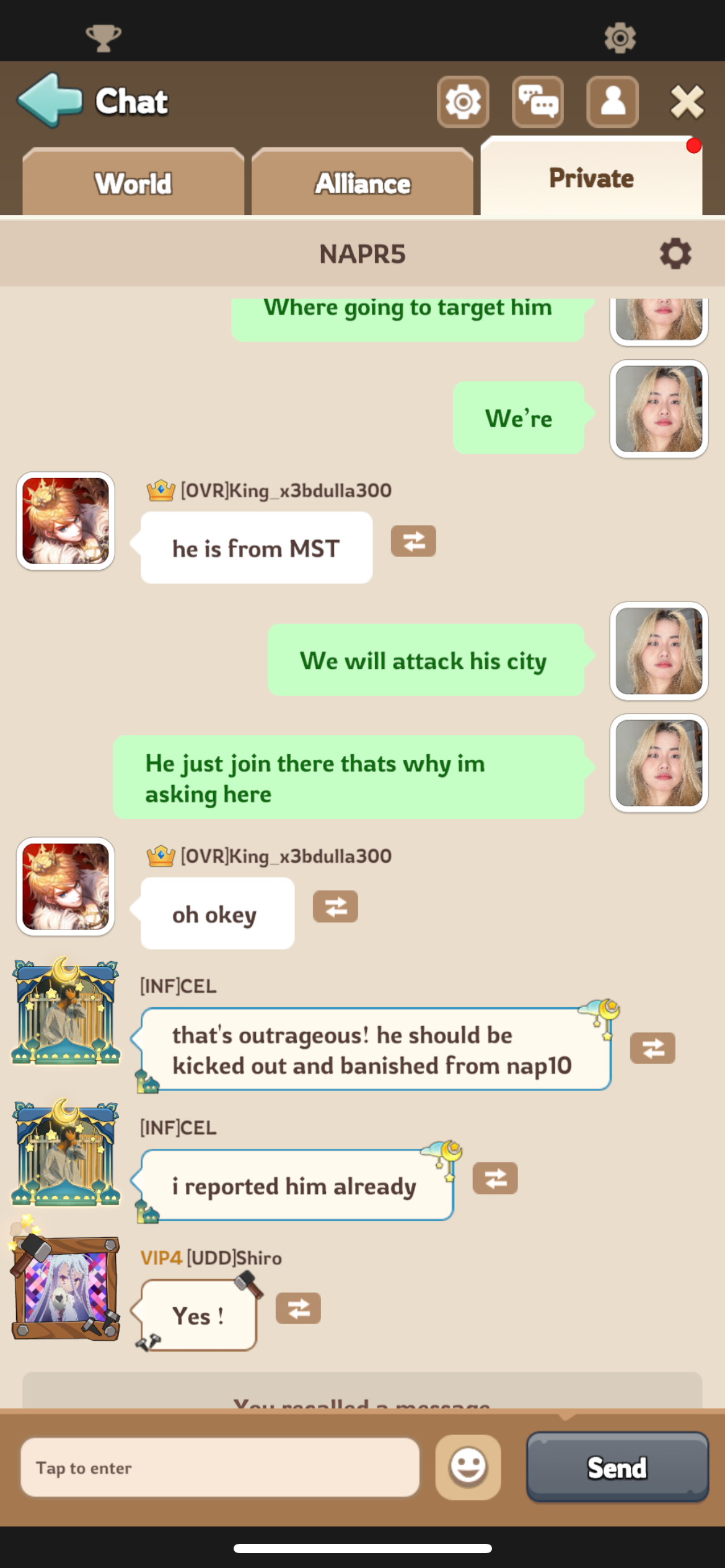
Task: Close the chat window
Action: tap(687, 102)
